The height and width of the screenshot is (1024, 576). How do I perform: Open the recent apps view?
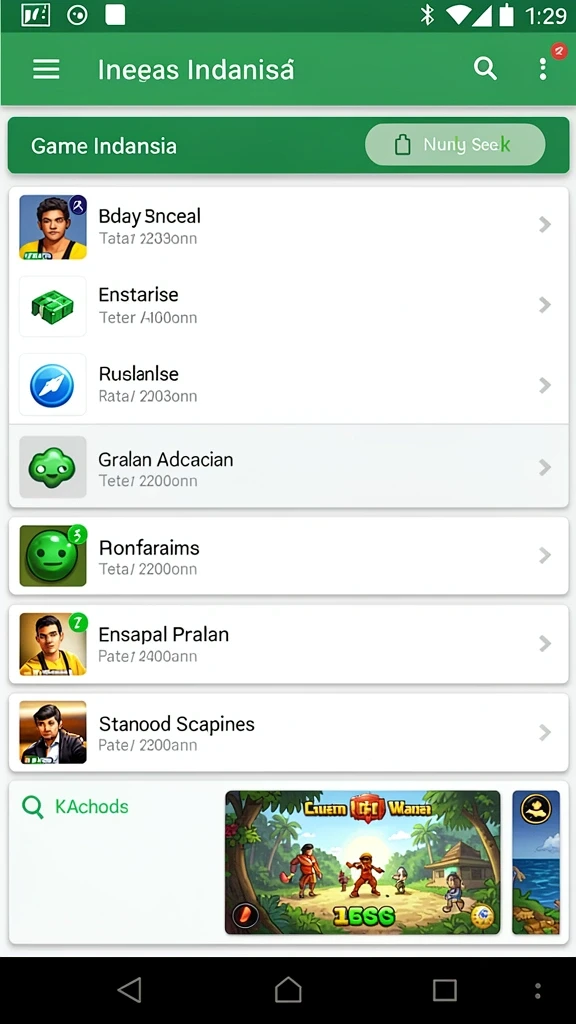pos(445,990)
